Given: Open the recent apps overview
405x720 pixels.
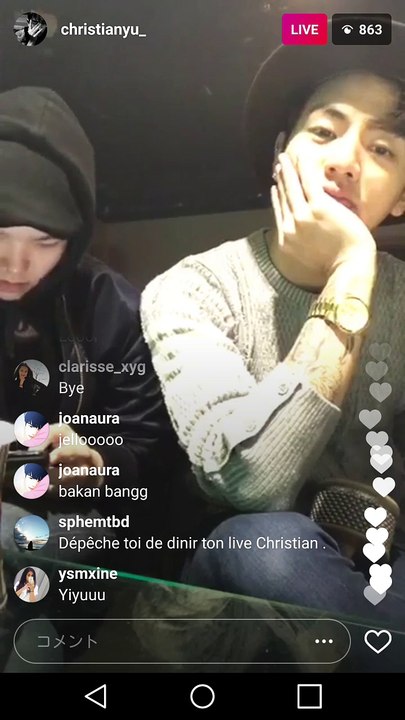Looking at the screenshot, I should [309, 697].
